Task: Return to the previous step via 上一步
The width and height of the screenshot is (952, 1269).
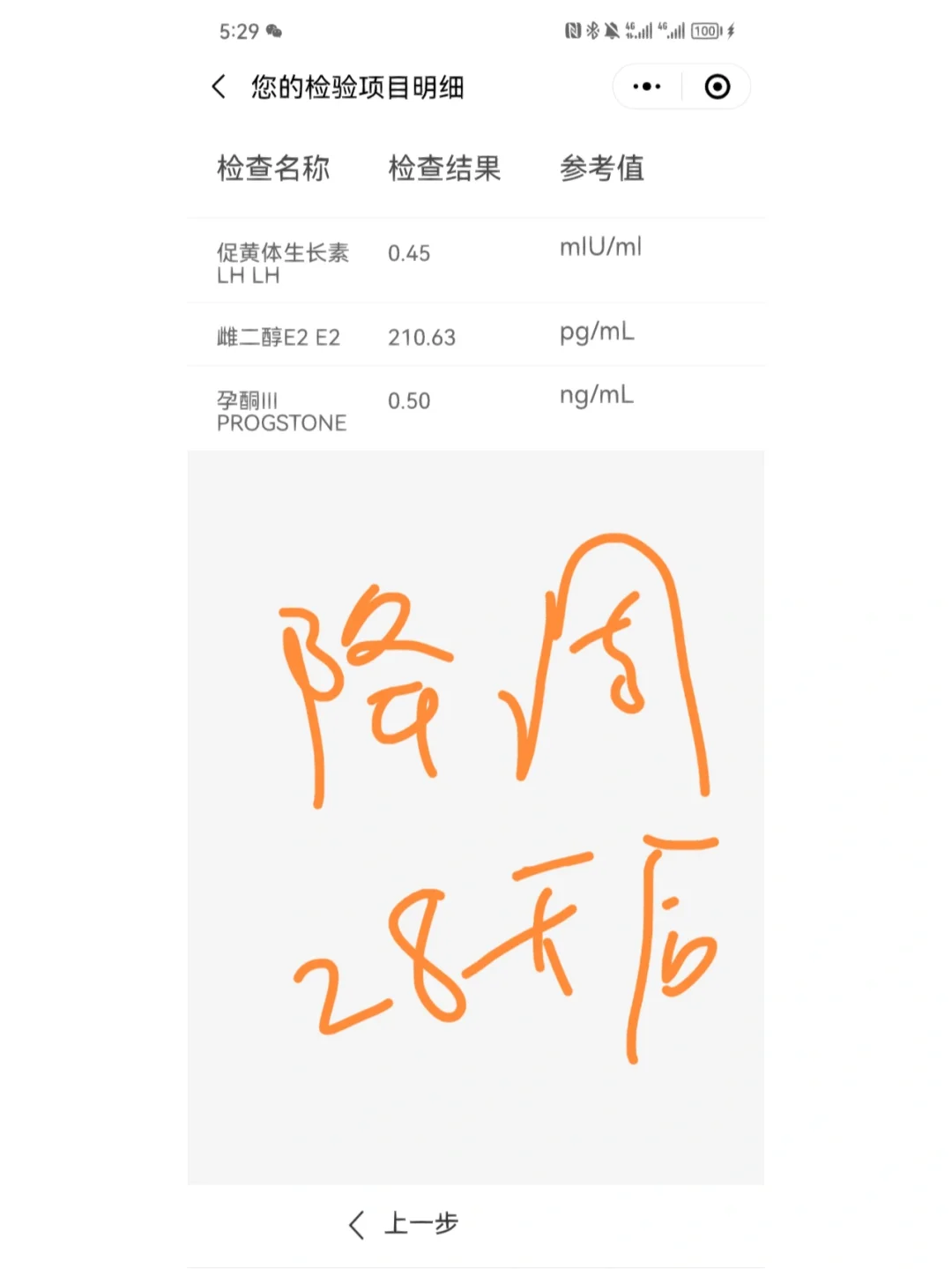Action: (x=405, y=1223)
